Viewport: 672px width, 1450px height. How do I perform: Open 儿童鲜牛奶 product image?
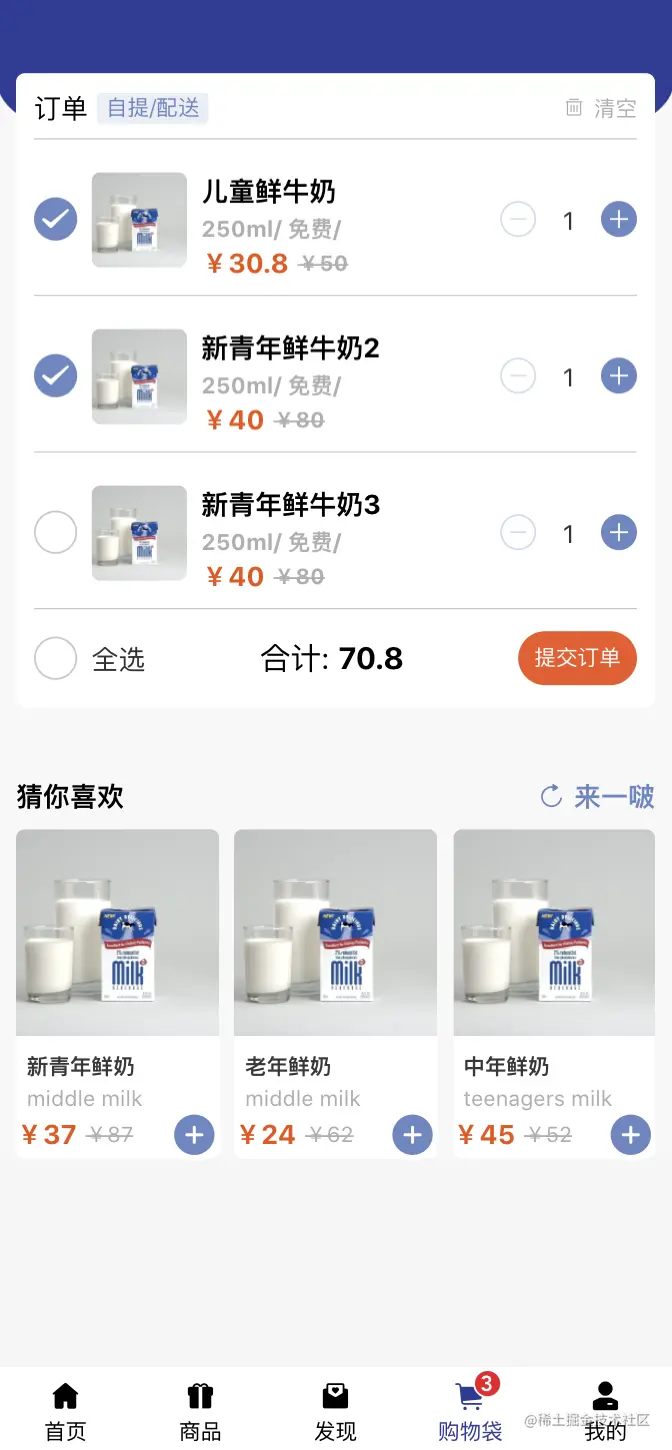click(x=139, y=220)
